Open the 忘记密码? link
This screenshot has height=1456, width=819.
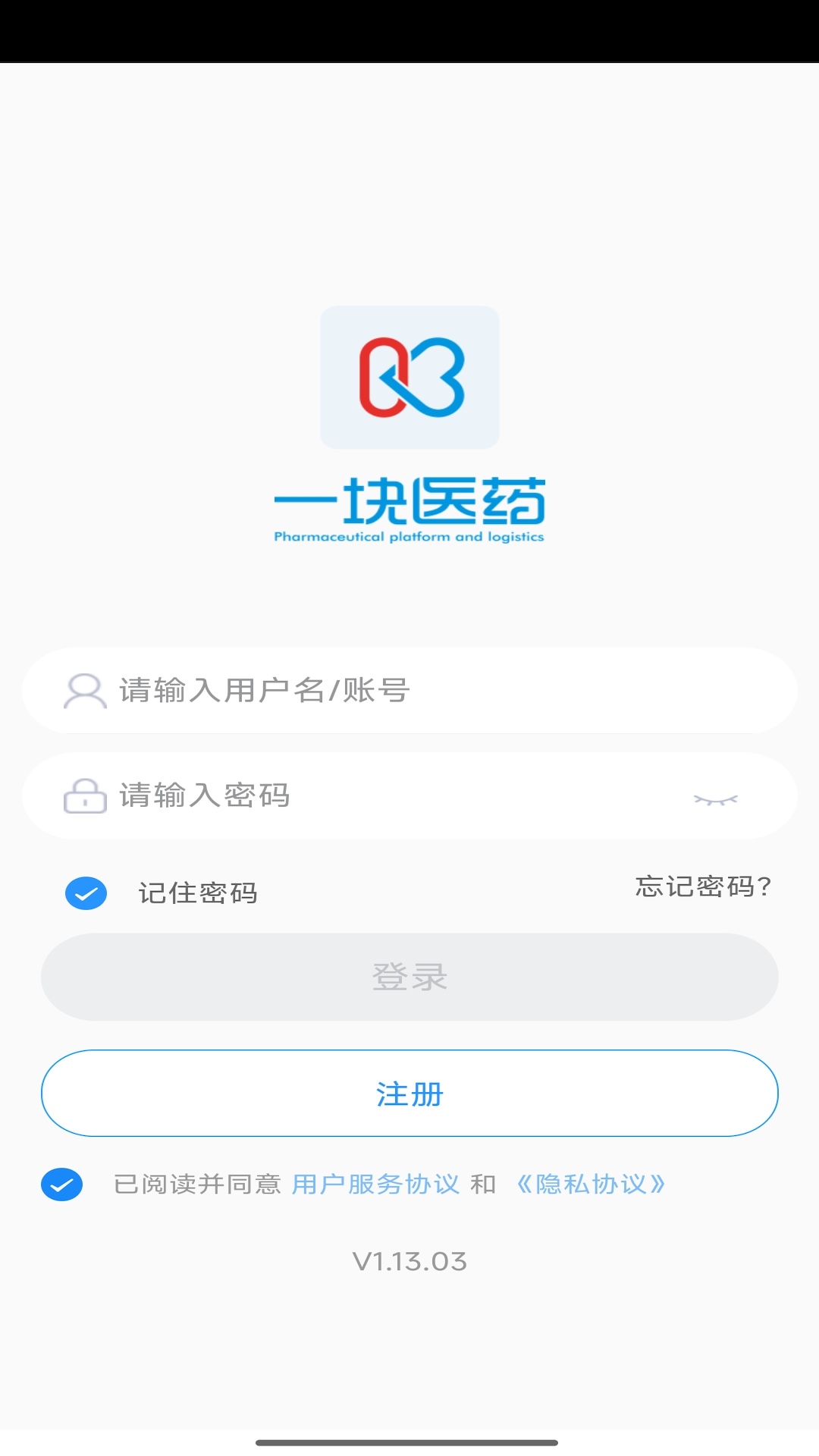pyautogui.click(x=702, y=886)
